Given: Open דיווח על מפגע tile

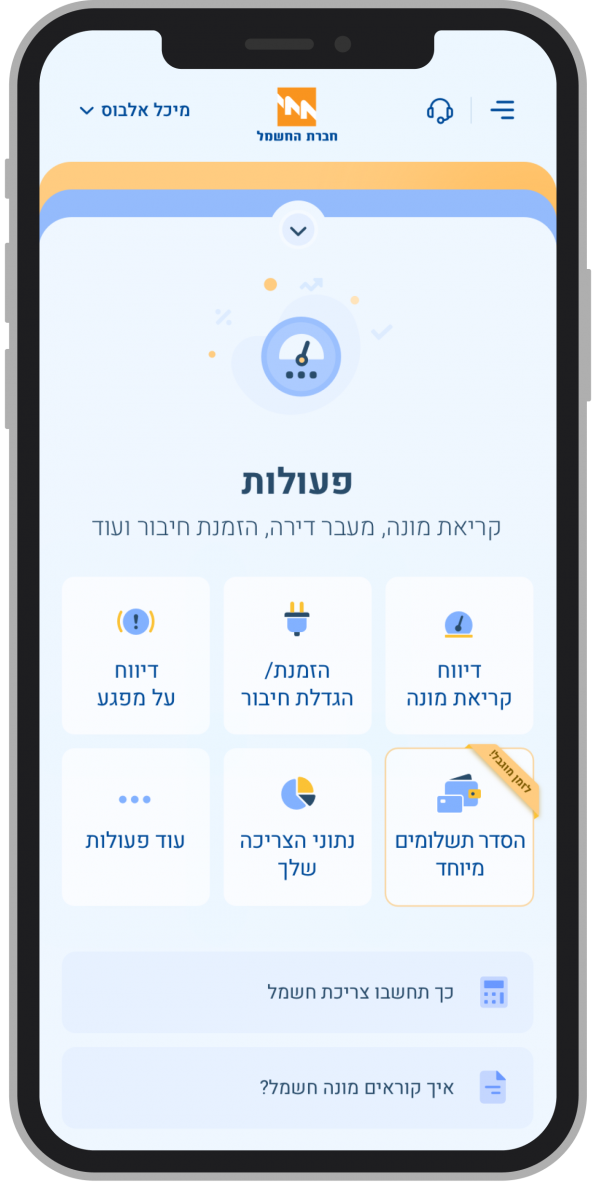Looking at the screenshot, I should click(x=136, y=656).
